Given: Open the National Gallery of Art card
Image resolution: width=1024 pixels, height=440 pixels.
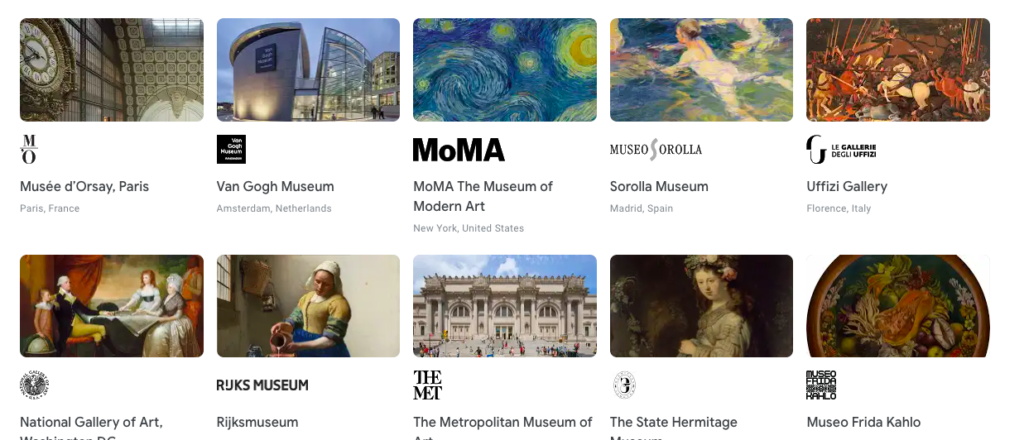Looking at the screenshot, I should pyautogui.click(x=111, y=306).
